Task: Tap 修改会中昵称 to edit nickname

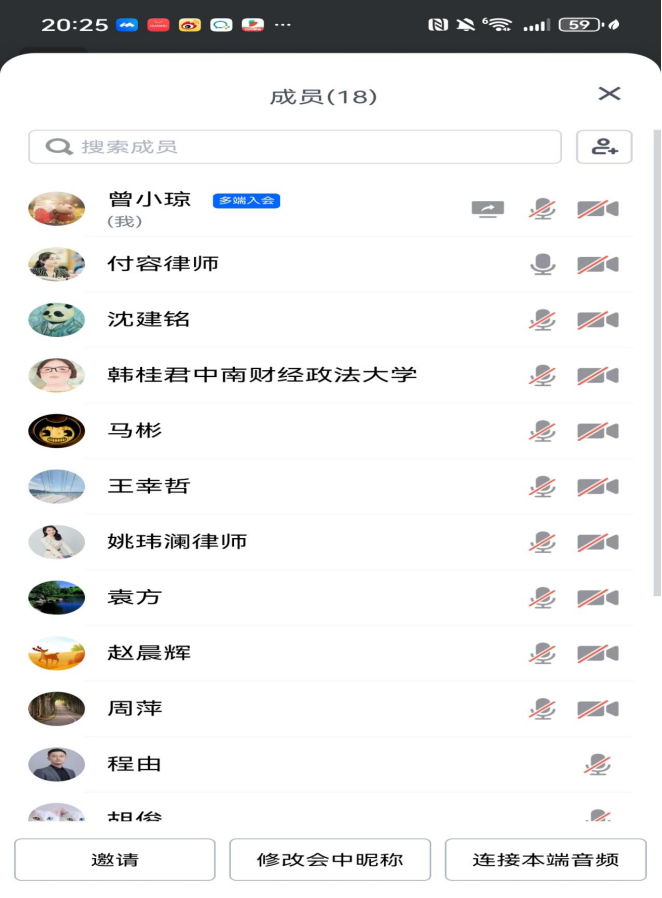Action: pos(330,859)
